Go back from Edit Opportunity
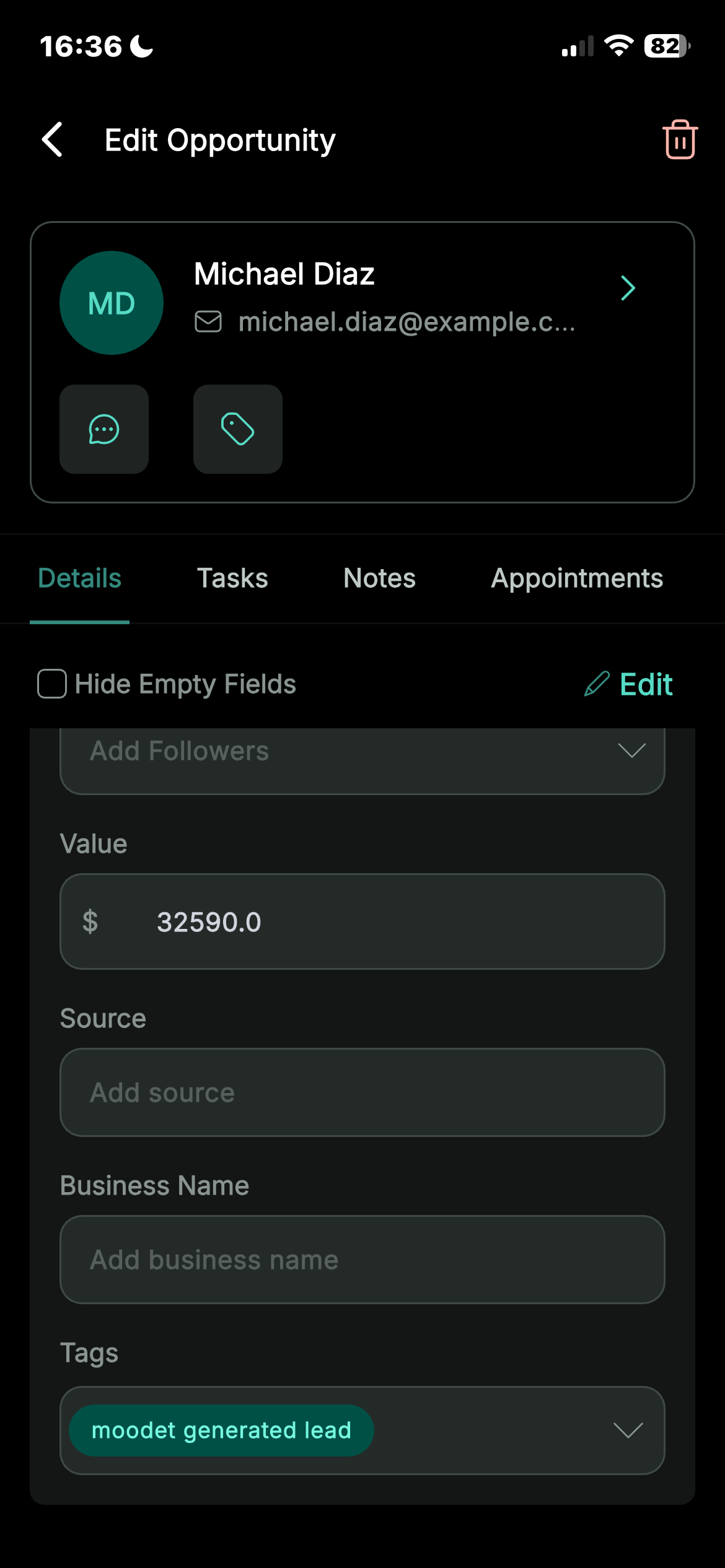This screenshot has height=1568, width=725. [x=53, y=140]
